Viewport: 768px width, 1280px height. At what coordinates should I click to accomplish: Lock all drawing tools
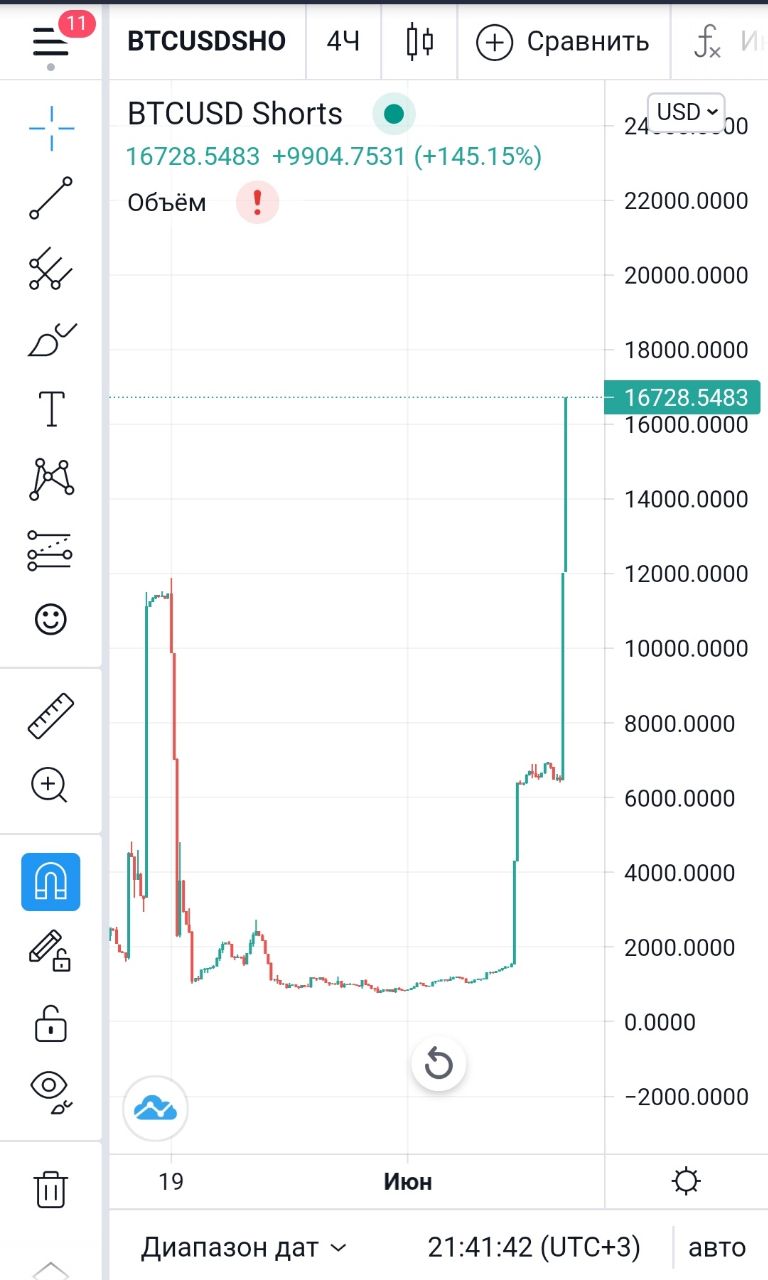[x=51, y=1023]
